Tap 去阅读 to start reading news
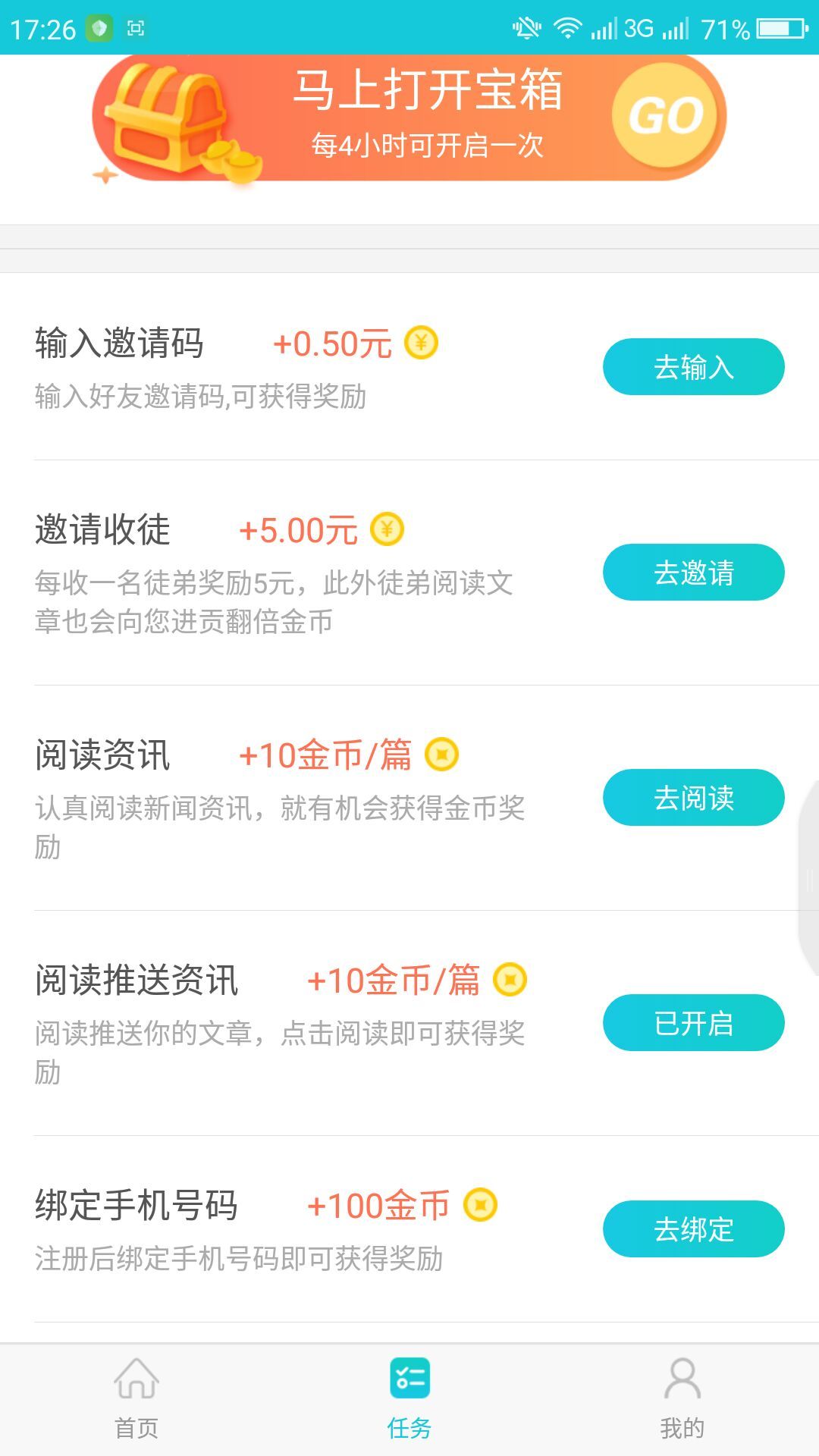The width and height of the screenshot is (819, 1456). pyautogui.click(x=694, y=797)
